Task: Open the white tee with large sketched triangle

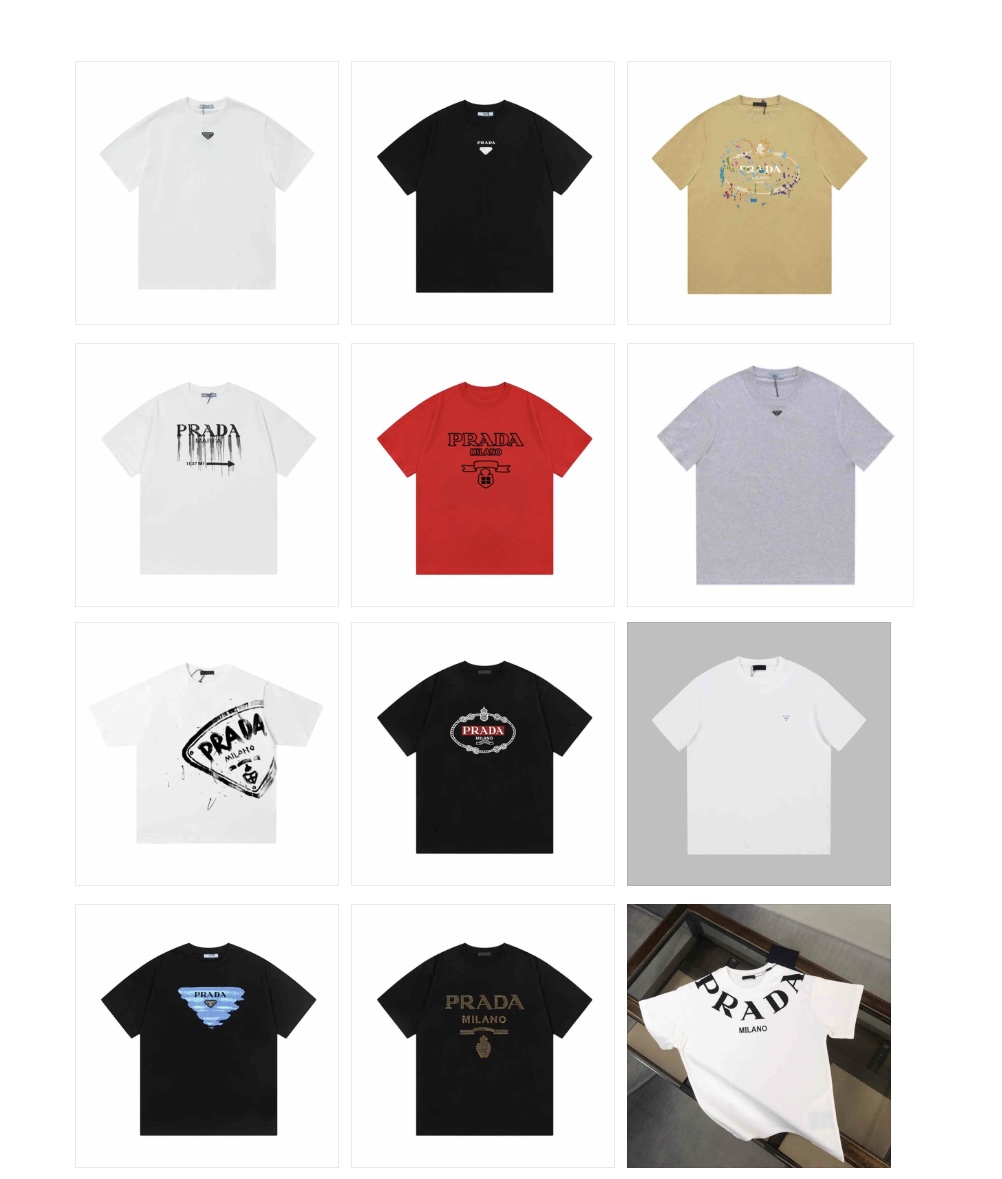Action: coord(206,754)
